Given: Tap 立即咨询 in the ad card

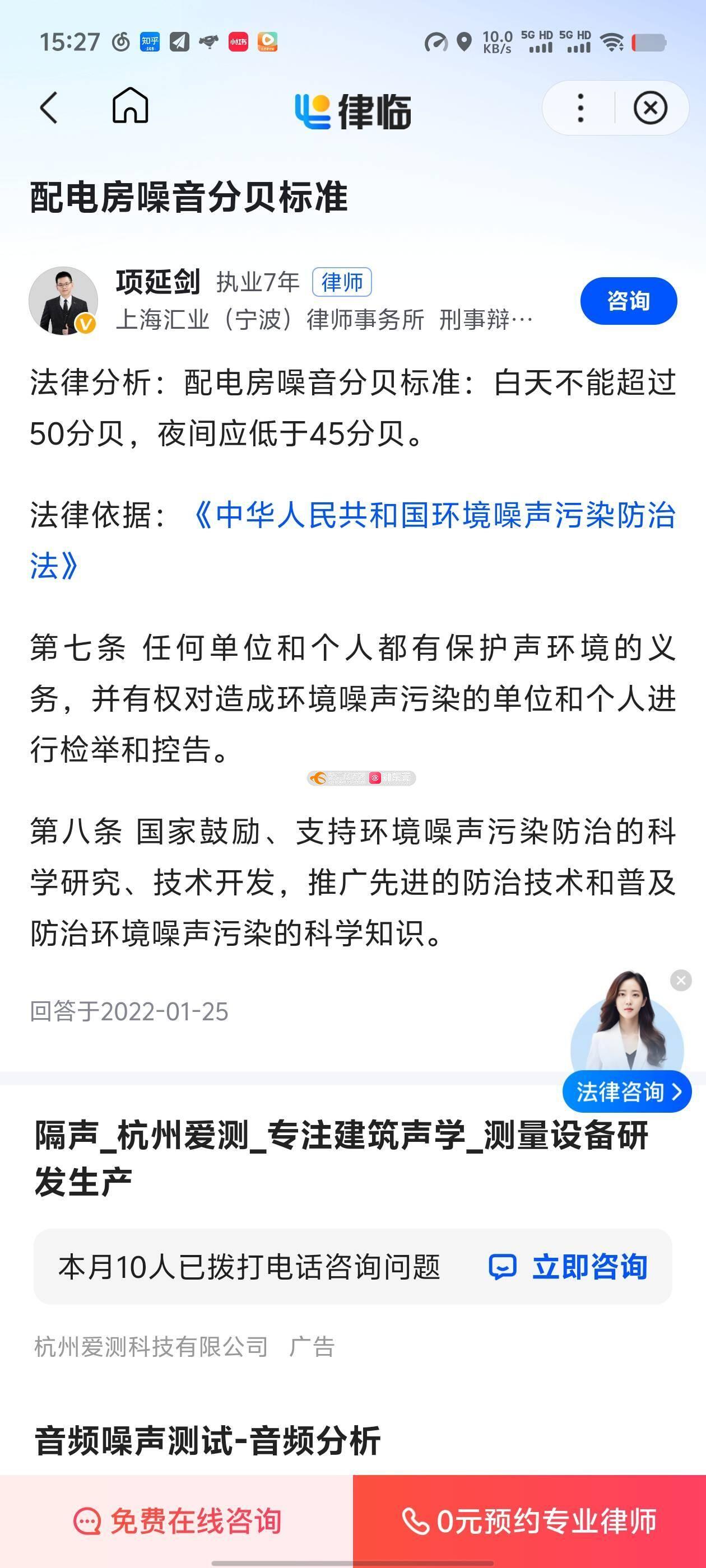Looking at the screenshot, I should (568, 1267).
